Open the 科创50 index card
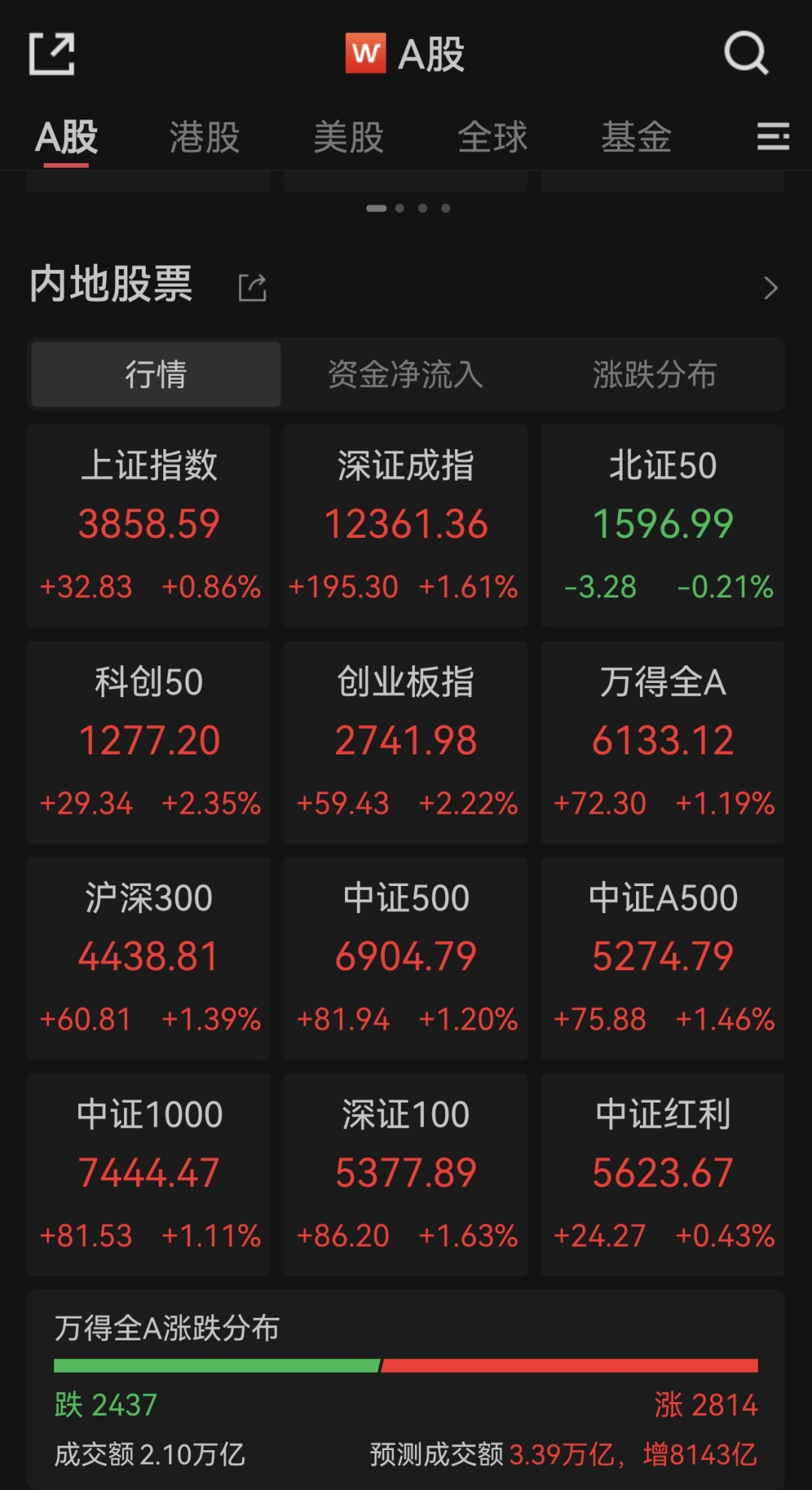 (x=149, y=742)
